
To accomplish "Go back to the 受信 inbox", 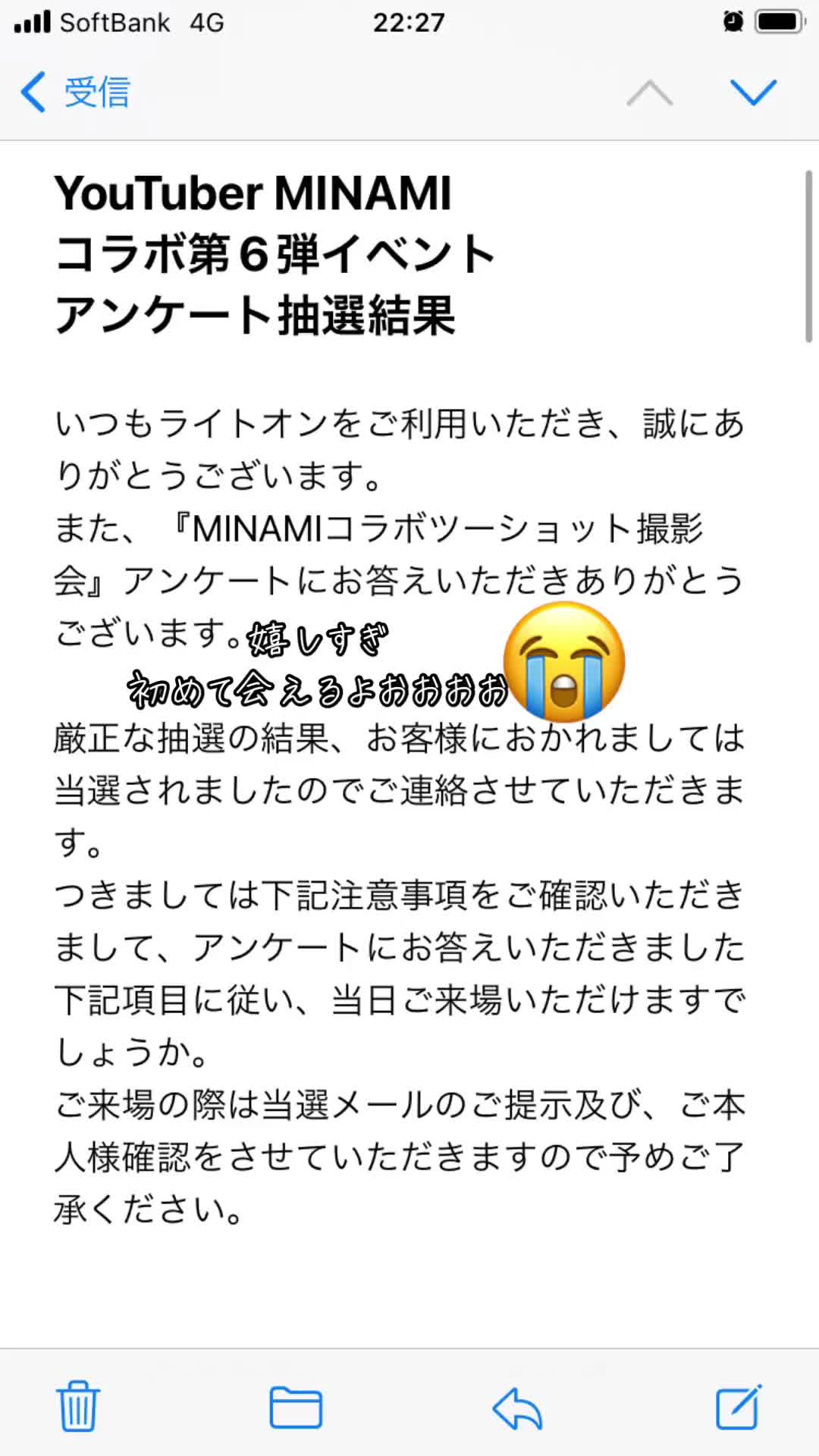I will (75, 93).
